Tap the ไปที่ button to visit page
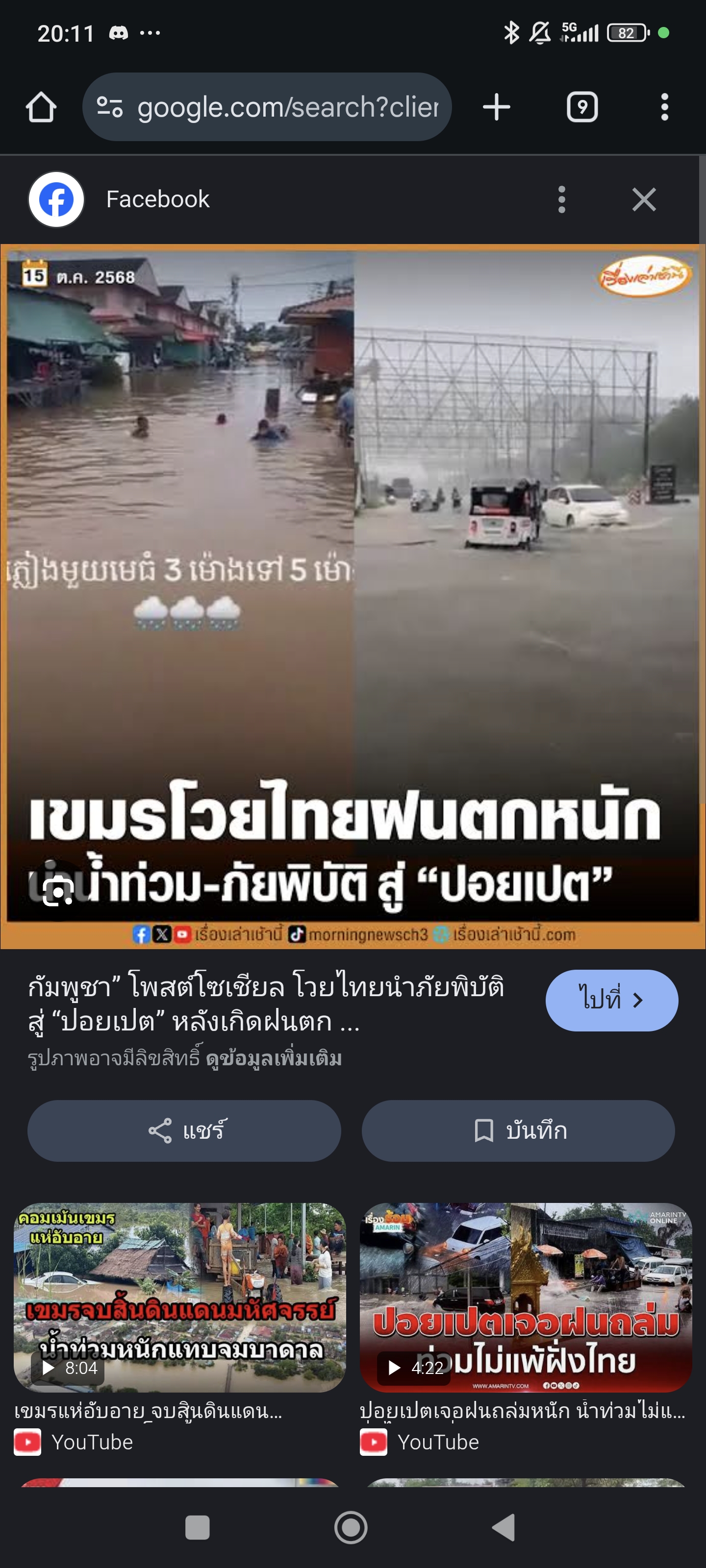Viewport: 706px width, 1568px height. coord(611,1000)
